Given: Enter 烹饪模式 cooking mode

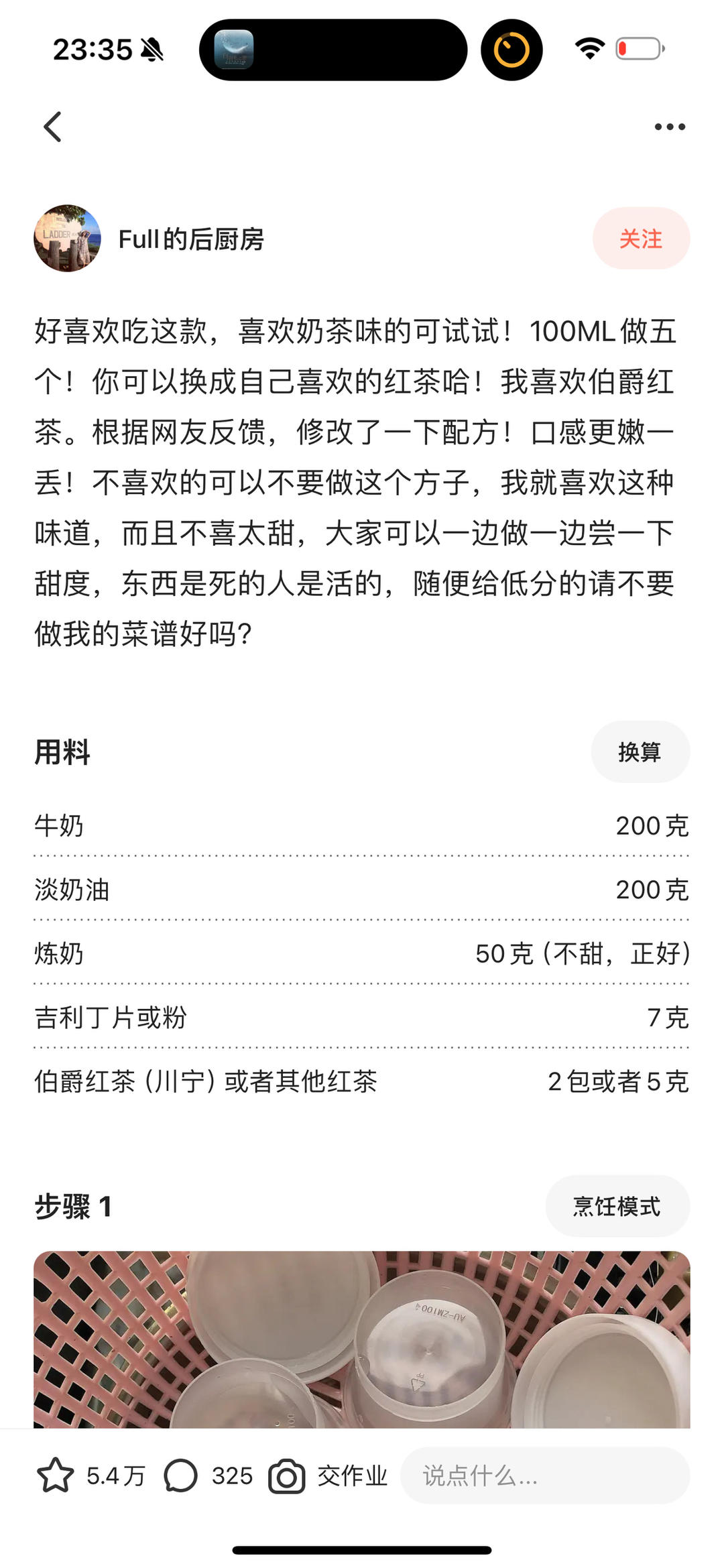Looking at the screenshot, I should (617, 1206).
